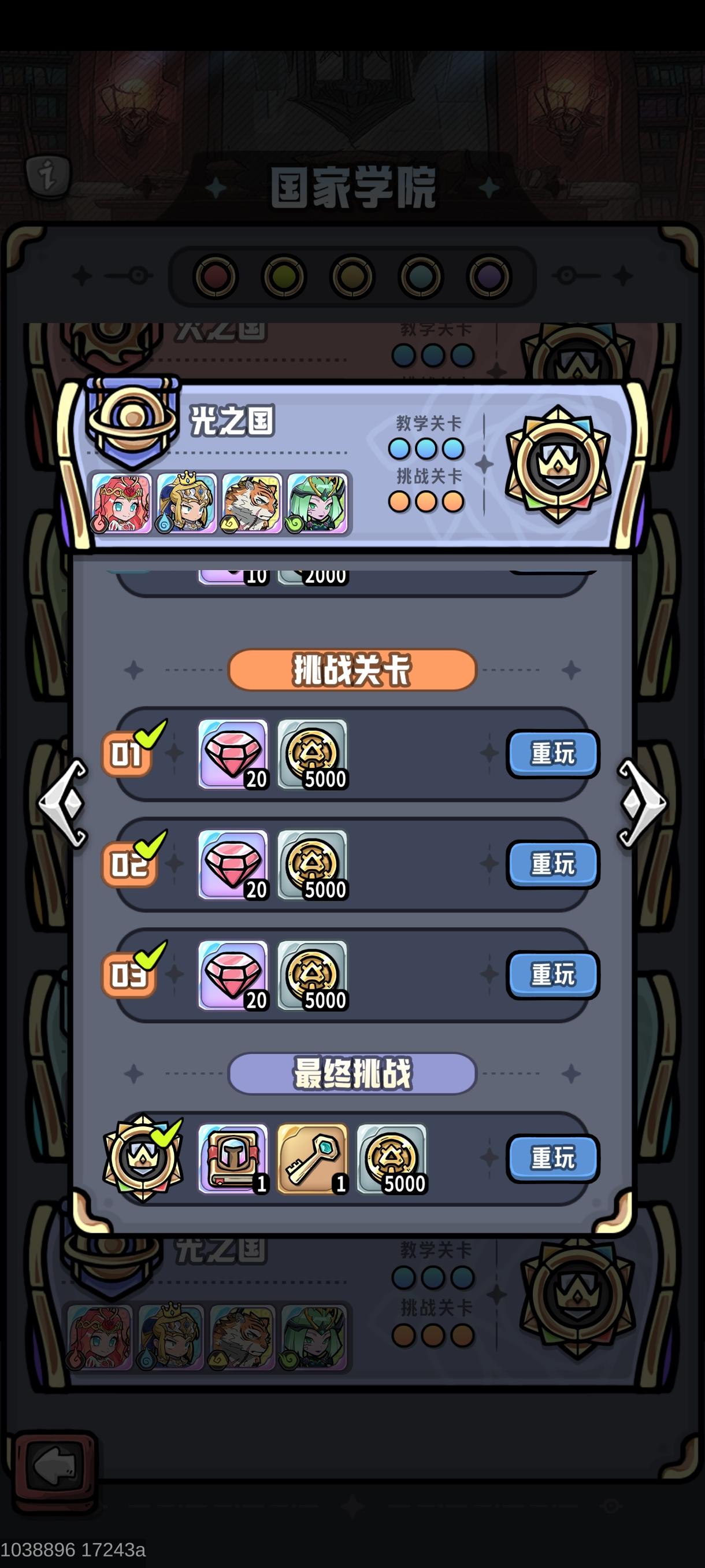The width and height of the screenshot is (705, 1568).
Task: Tap the tiger character portrait
Action: pos(251,504)
